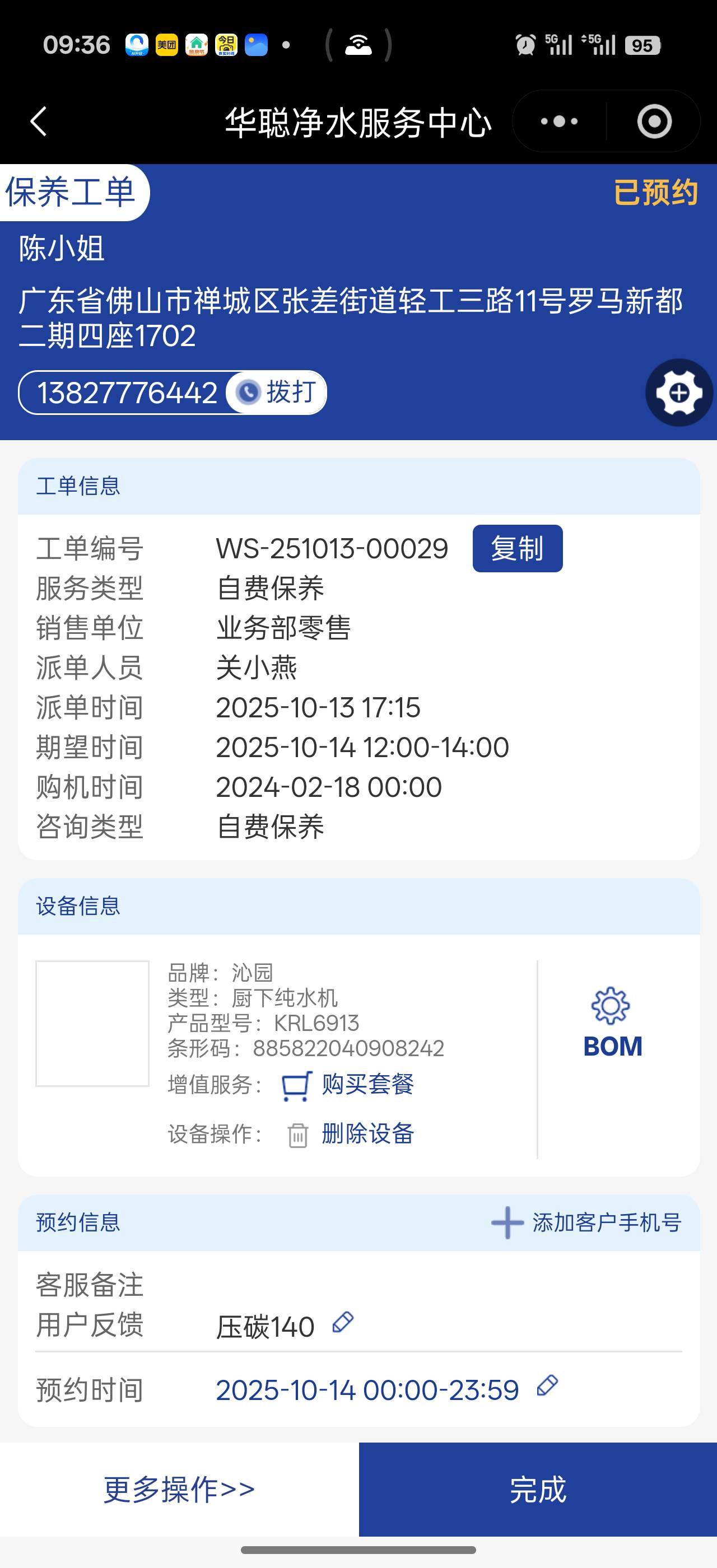This screenshot has width=717, height=1568.
Task: Edit the 预约时间 with pencil icon
Action: coord(547,1386)
